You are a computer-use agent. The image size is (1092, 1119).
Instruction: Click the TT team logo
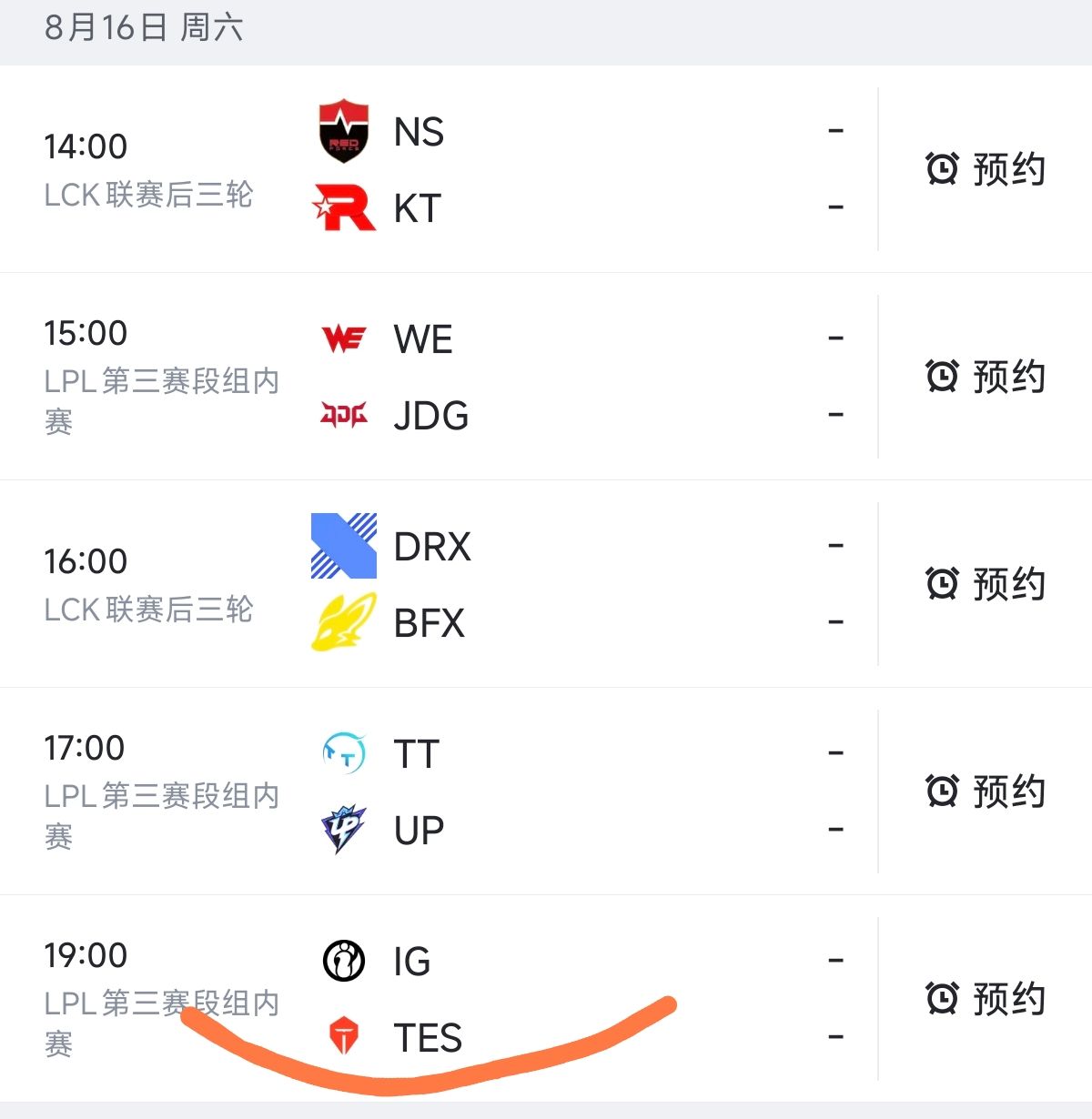pyautogui.click(x=343, y=752)
